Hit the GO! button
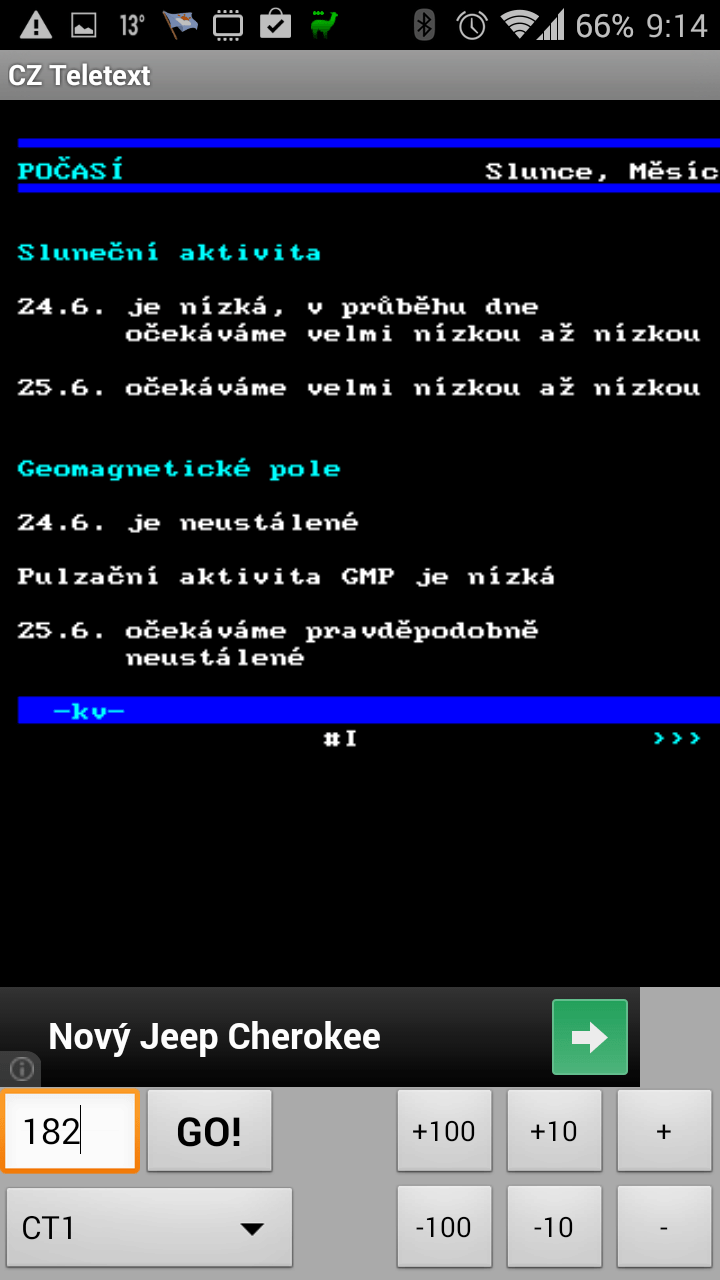The width and height of the screenshot is (720, 1280). (209, 1131)
